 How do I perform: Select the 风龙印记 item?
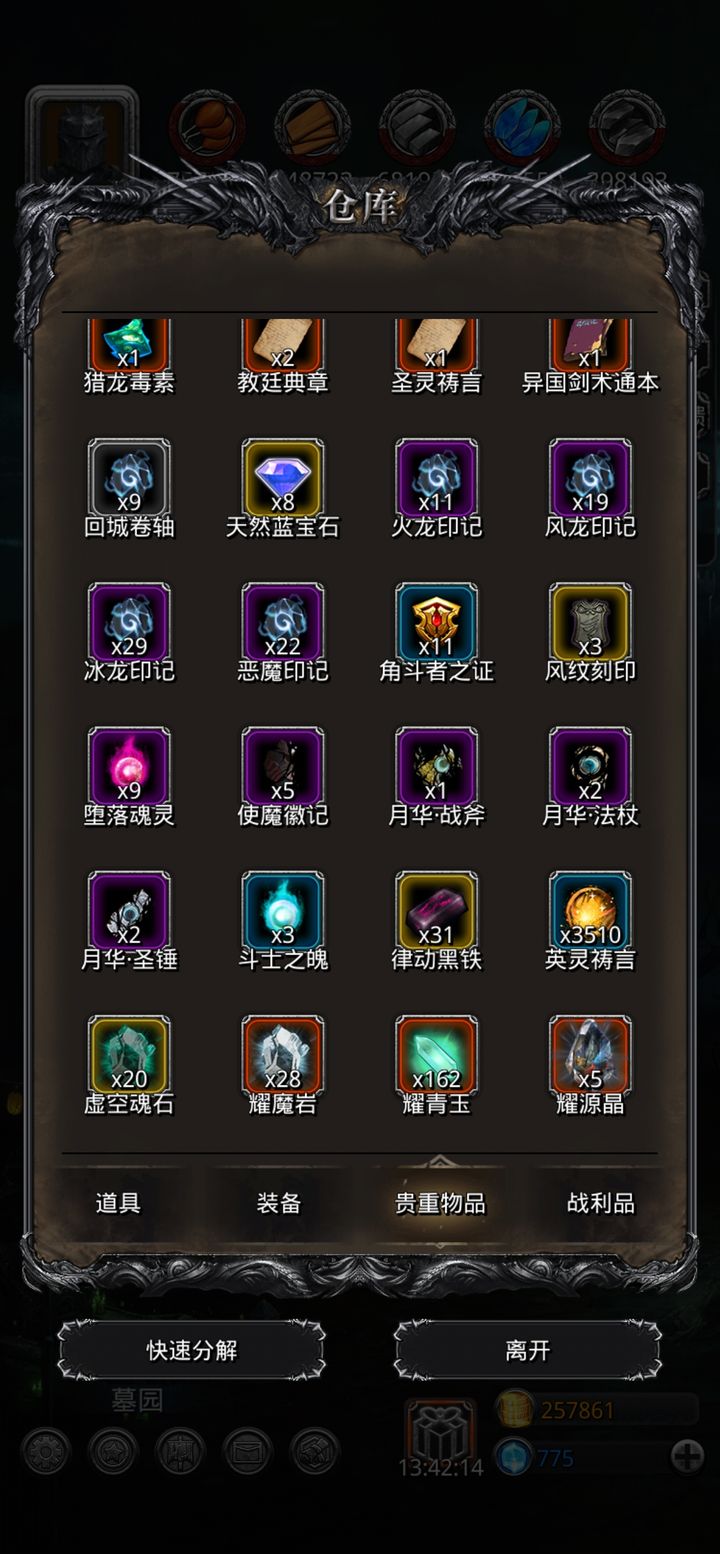[x=590, y=480]
